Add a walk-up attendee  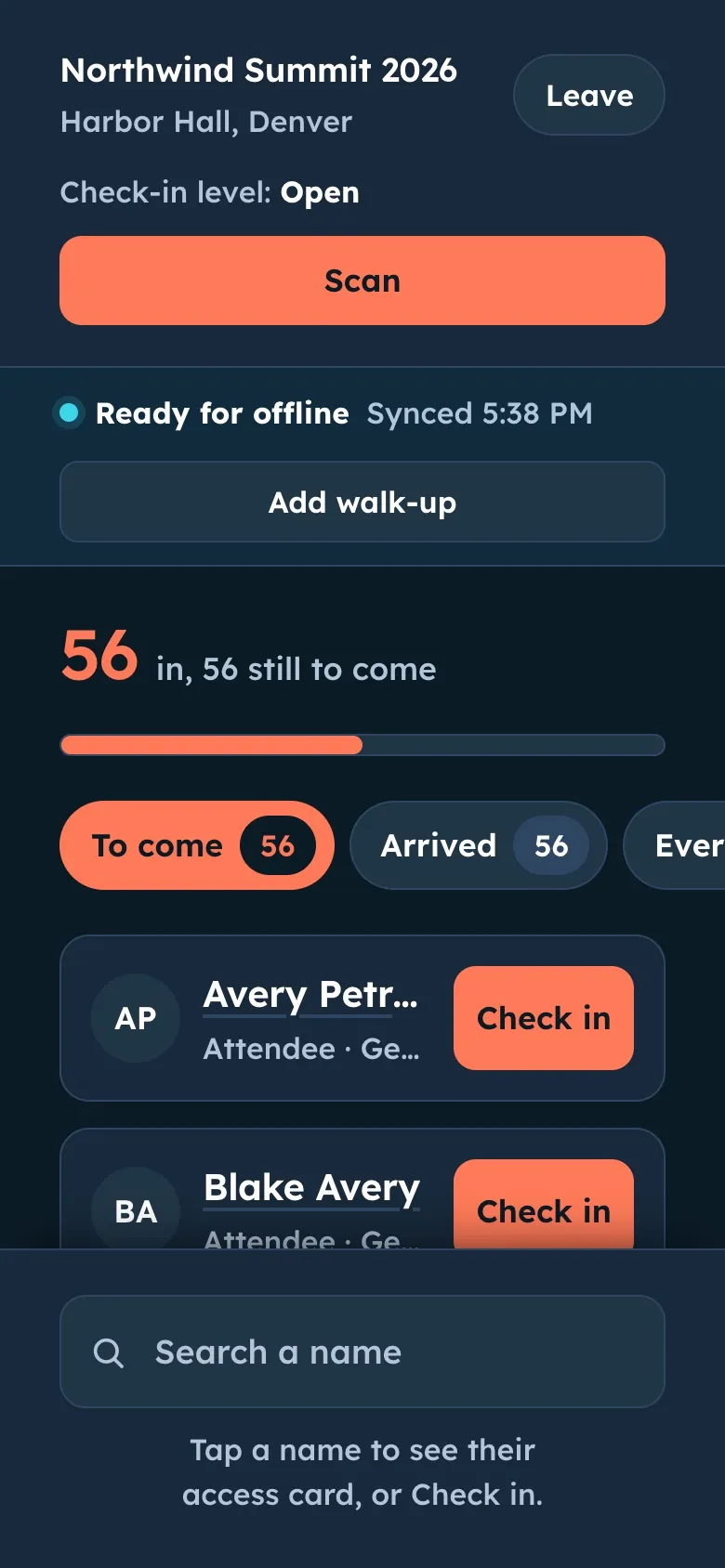[362, 503]
